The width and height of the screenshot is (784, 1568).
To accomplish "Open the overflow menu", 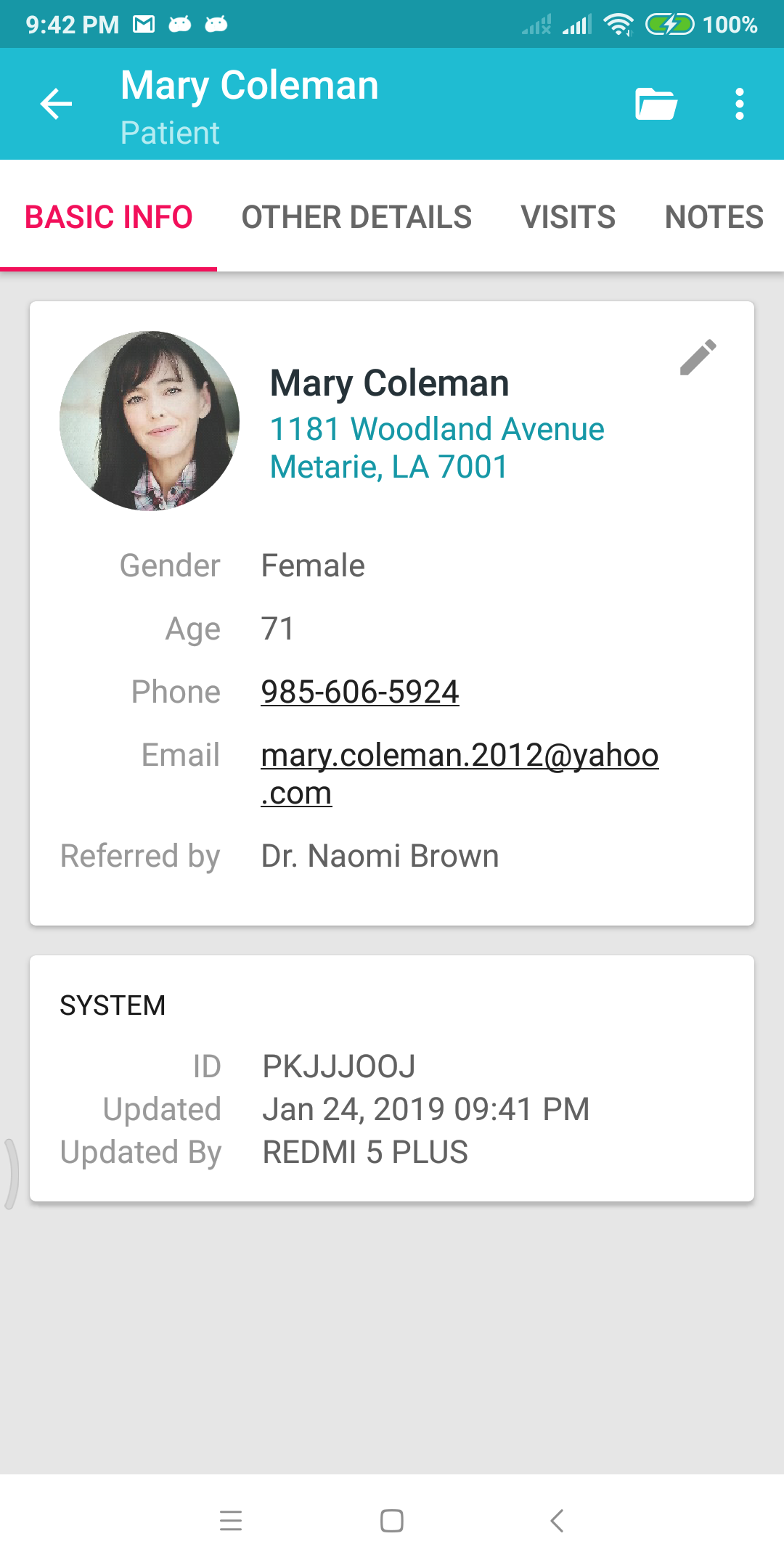I will click(x=739, y=104).
